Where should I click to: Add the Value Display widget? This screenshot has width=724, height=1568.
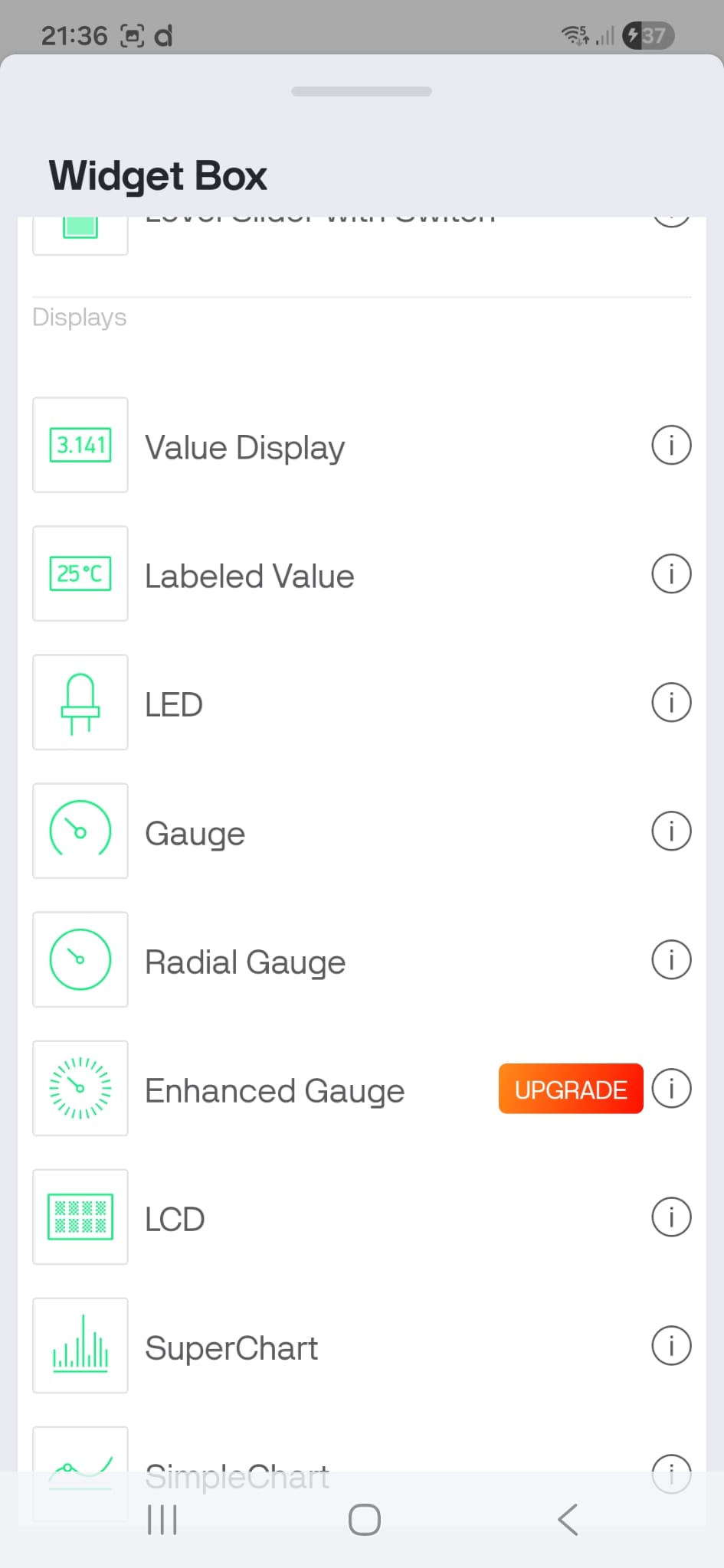362,445
